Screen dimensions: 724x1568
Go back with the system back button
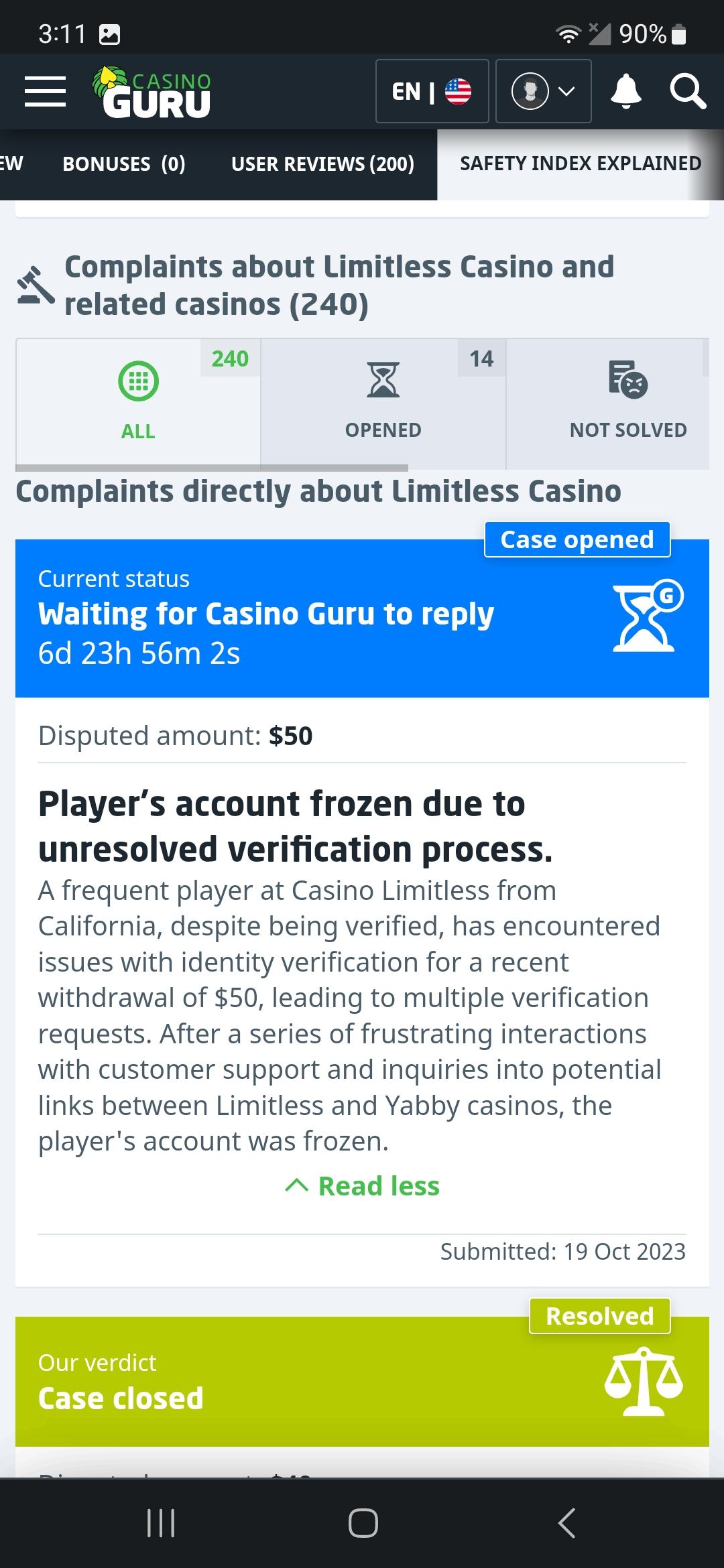pyautogui.click(x=566, y=1522)
